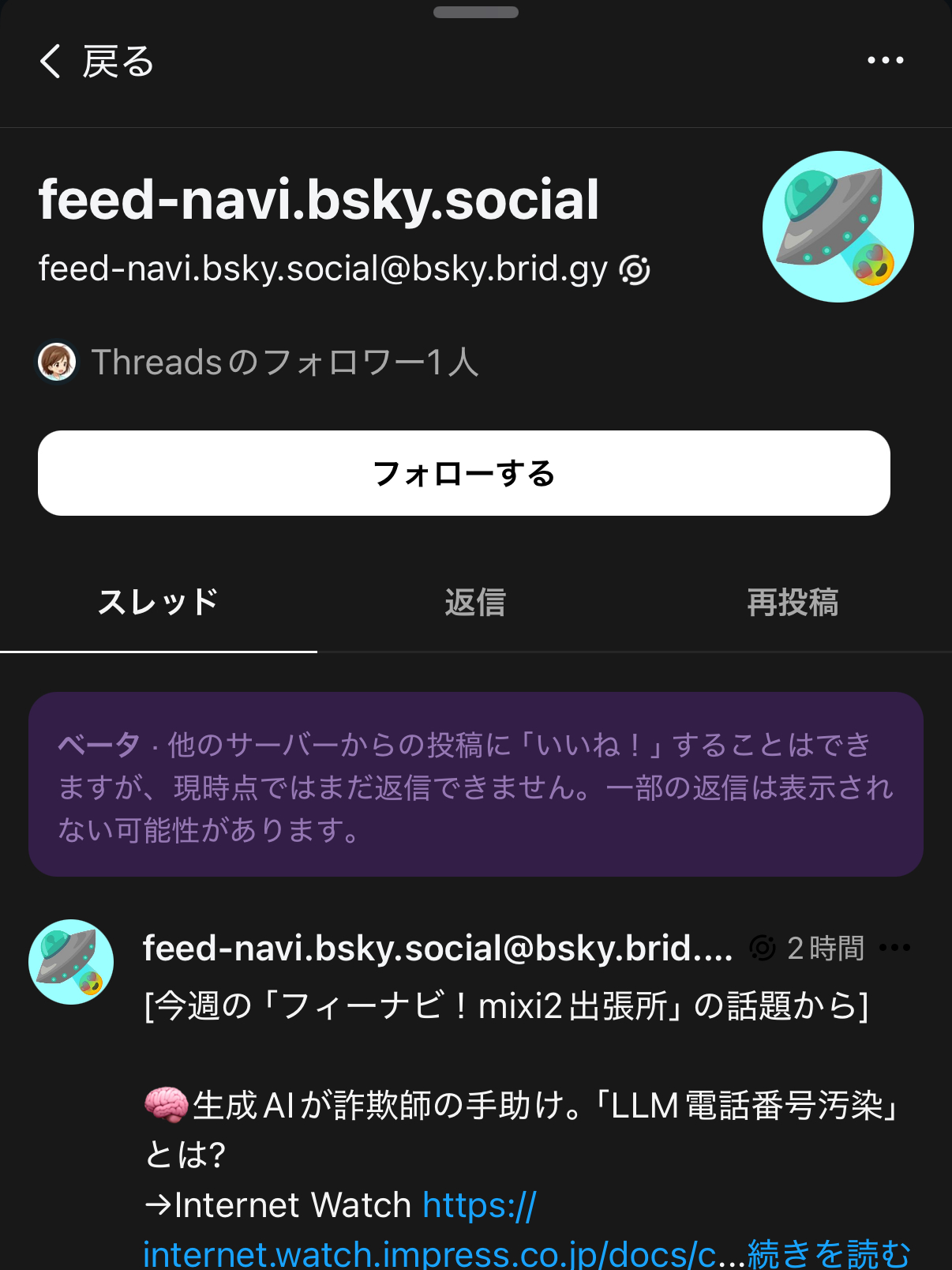The width and height of the screenshot is (952, 1270).
Task: Switch to the 返信 tab
Action: coord(475,603)
